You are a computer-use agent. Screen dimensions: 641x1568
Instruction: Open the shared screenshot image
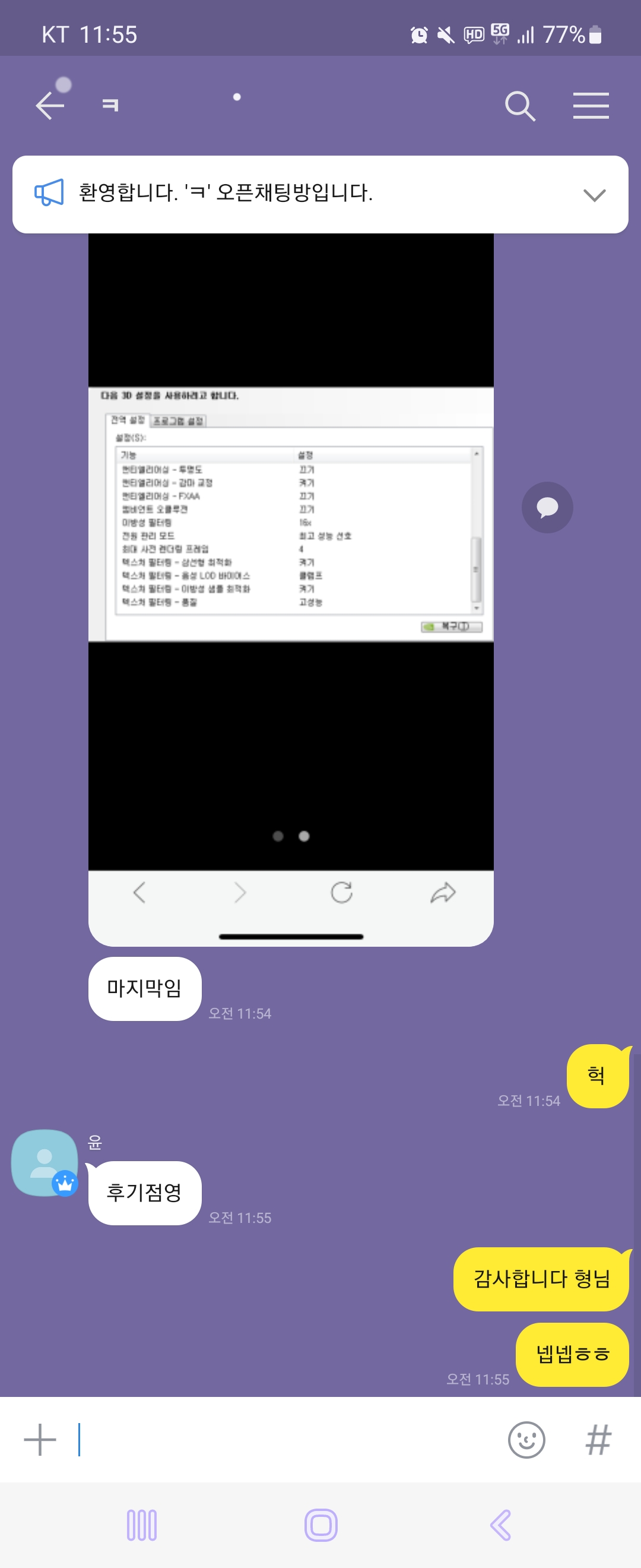(291, 548)
